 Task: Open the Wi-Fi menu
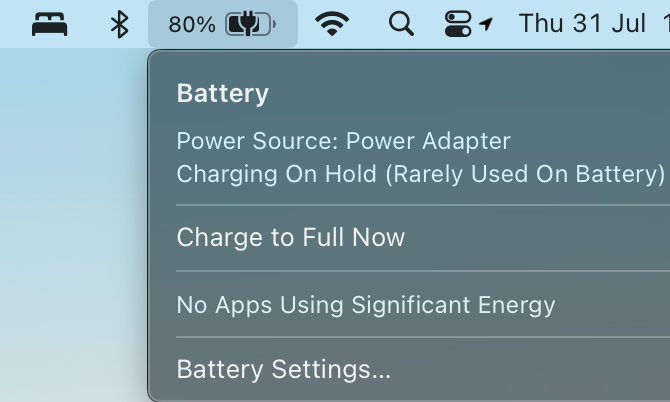[332, 24]
